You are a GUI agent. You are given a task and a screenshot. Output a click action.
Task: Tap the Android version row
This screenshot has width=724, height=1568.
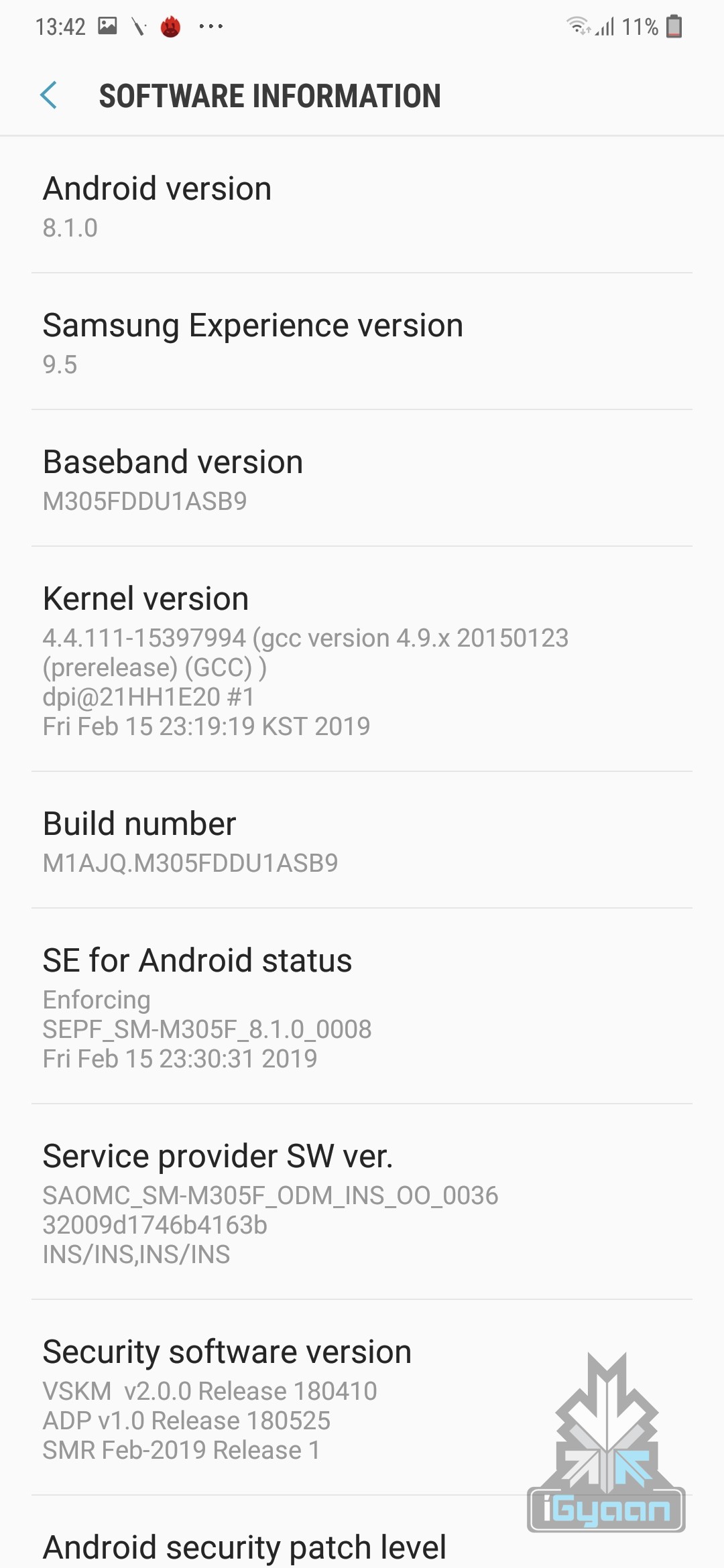362,206
